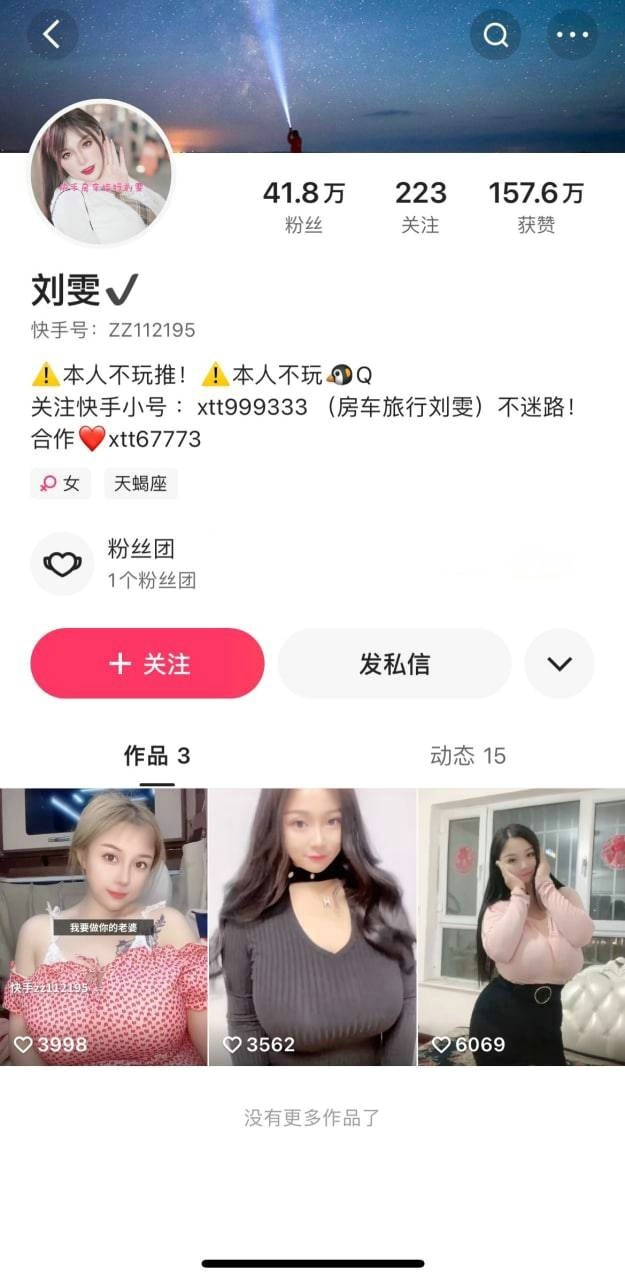Image resolution: width=625 pixels, height=1280 pixels.
Task: Open the video with 3562 likes
Action: click(x=312, y=926)
